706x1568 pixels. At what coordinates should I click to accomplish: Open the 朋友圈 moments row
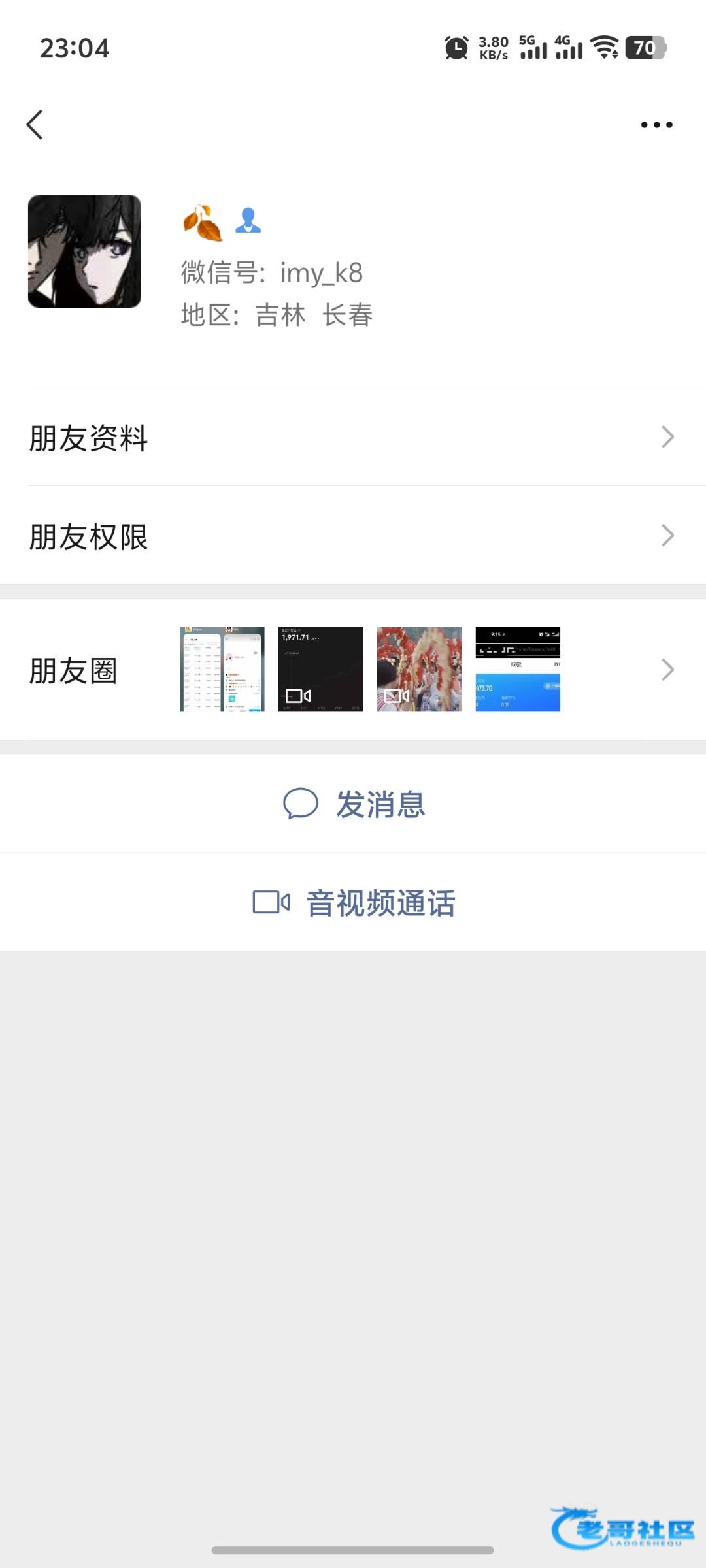(353, 670)
